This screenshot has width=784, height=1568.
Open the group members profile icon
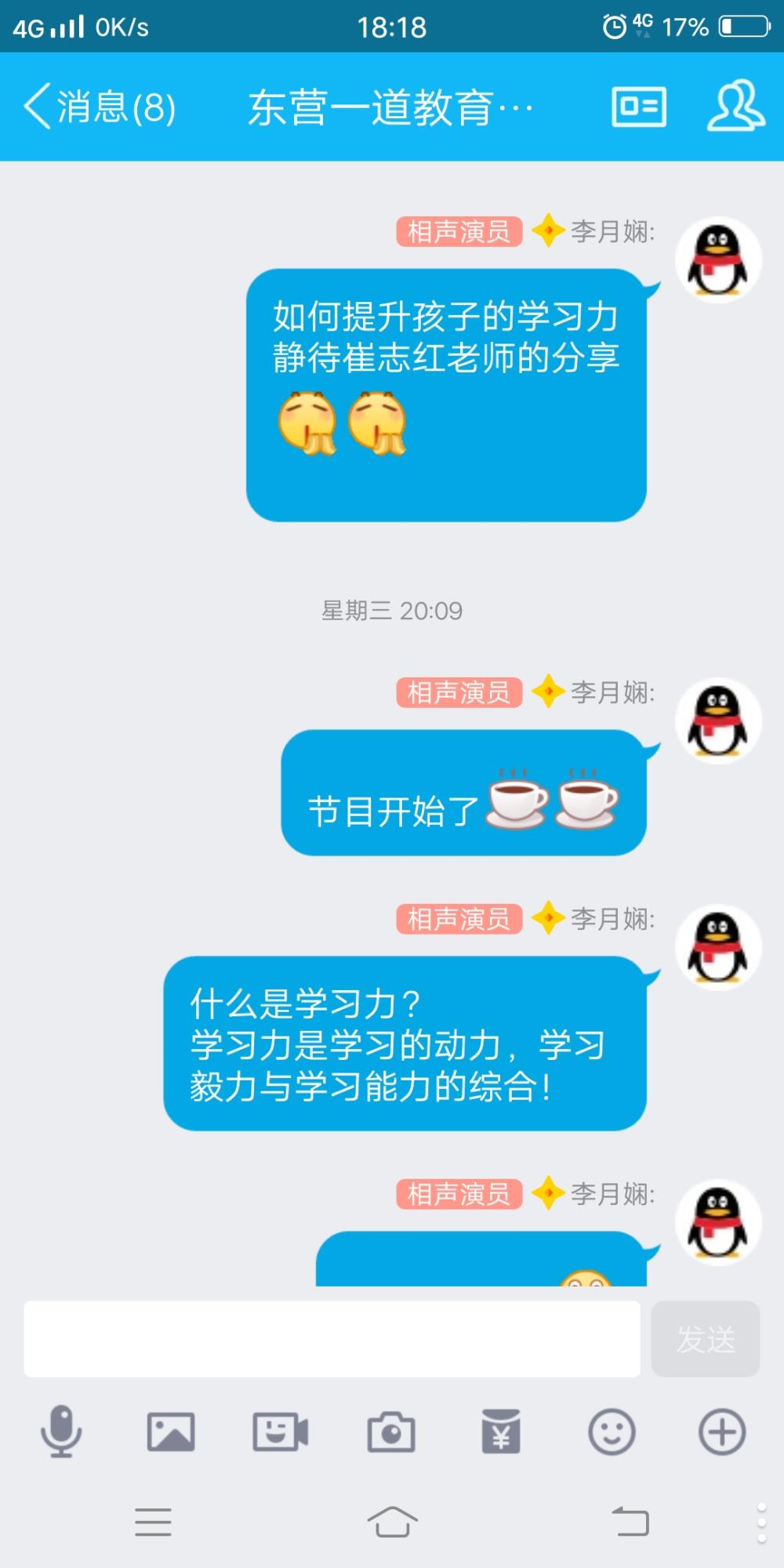point(735,106)
